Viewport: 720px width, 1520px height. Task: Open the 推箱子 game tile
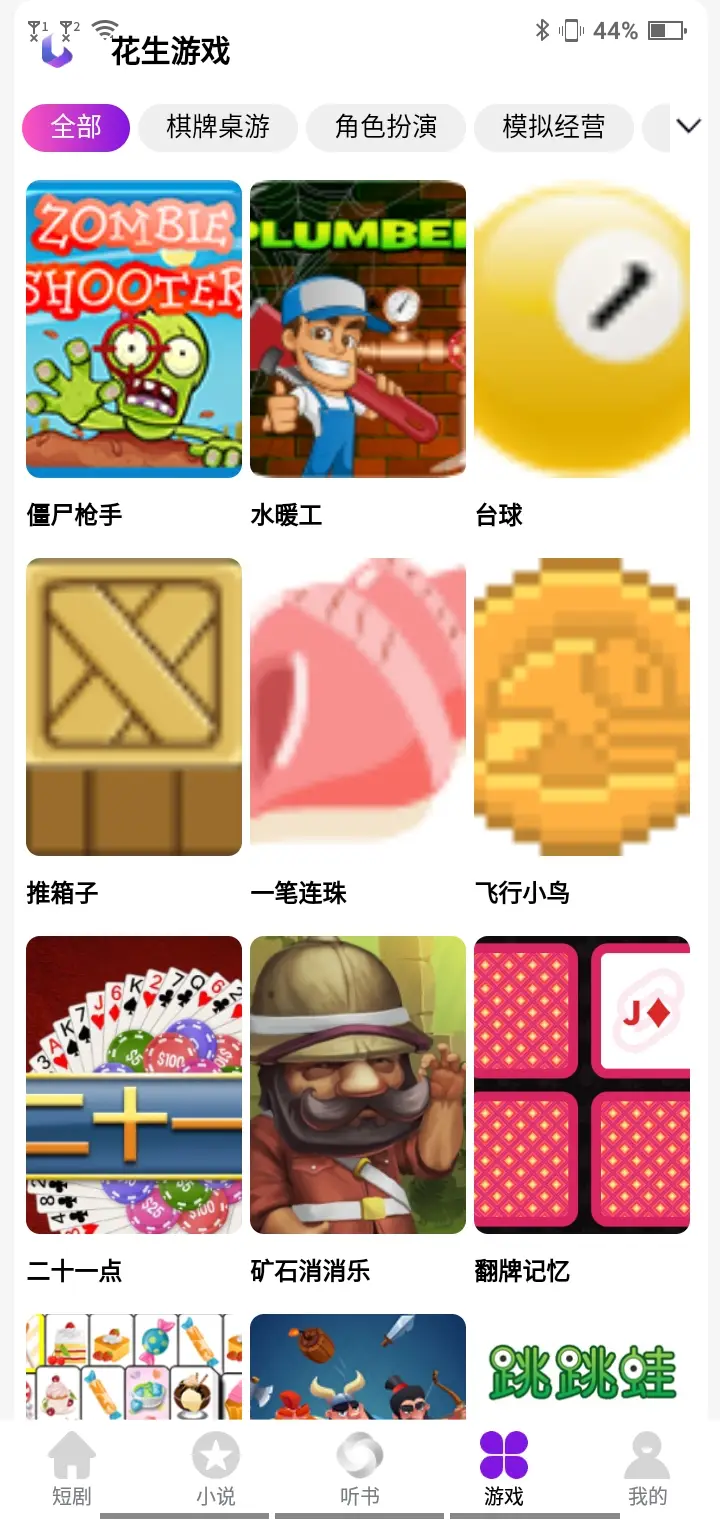pyautogui.click(x=134, y=707)
